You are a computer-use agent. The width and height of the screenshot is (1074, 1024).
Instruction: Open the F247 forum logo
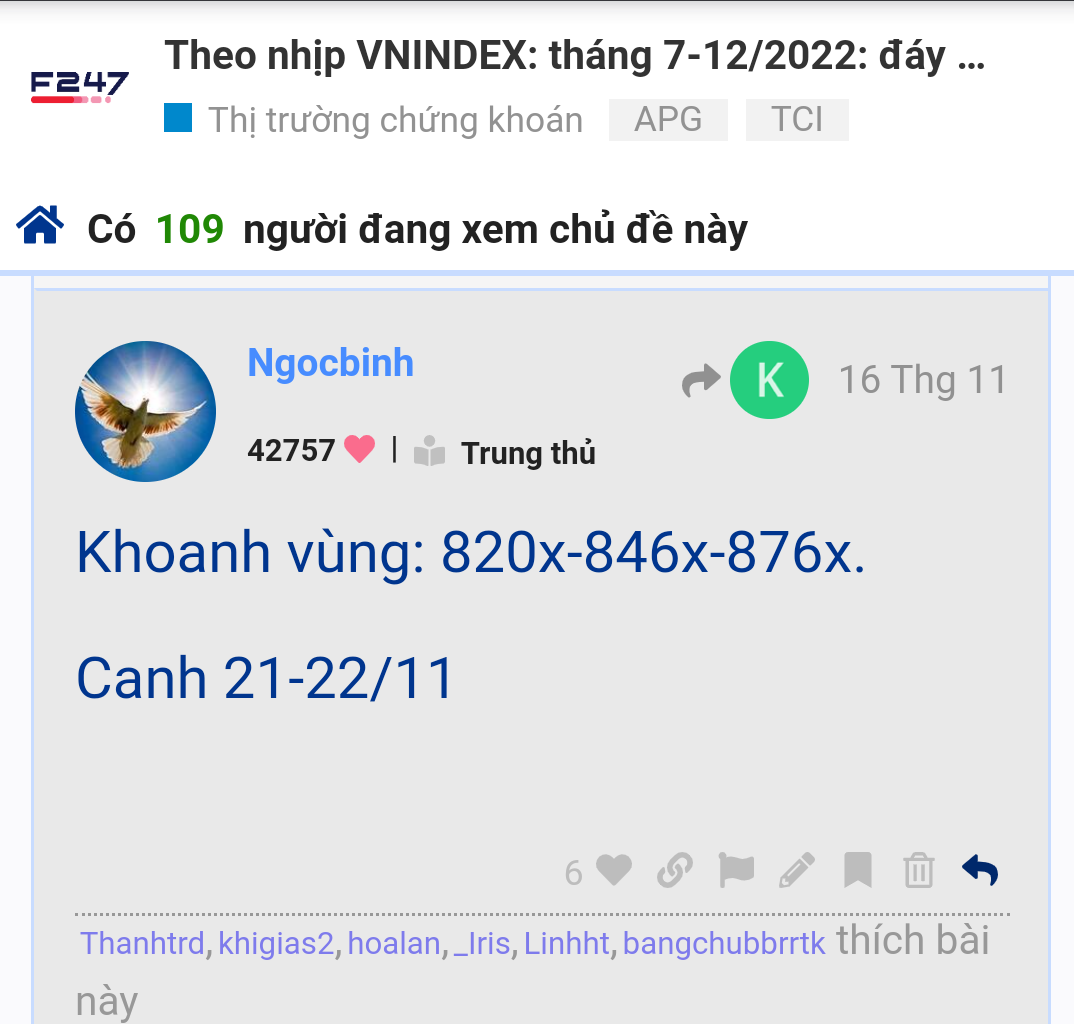coord(79,86)
